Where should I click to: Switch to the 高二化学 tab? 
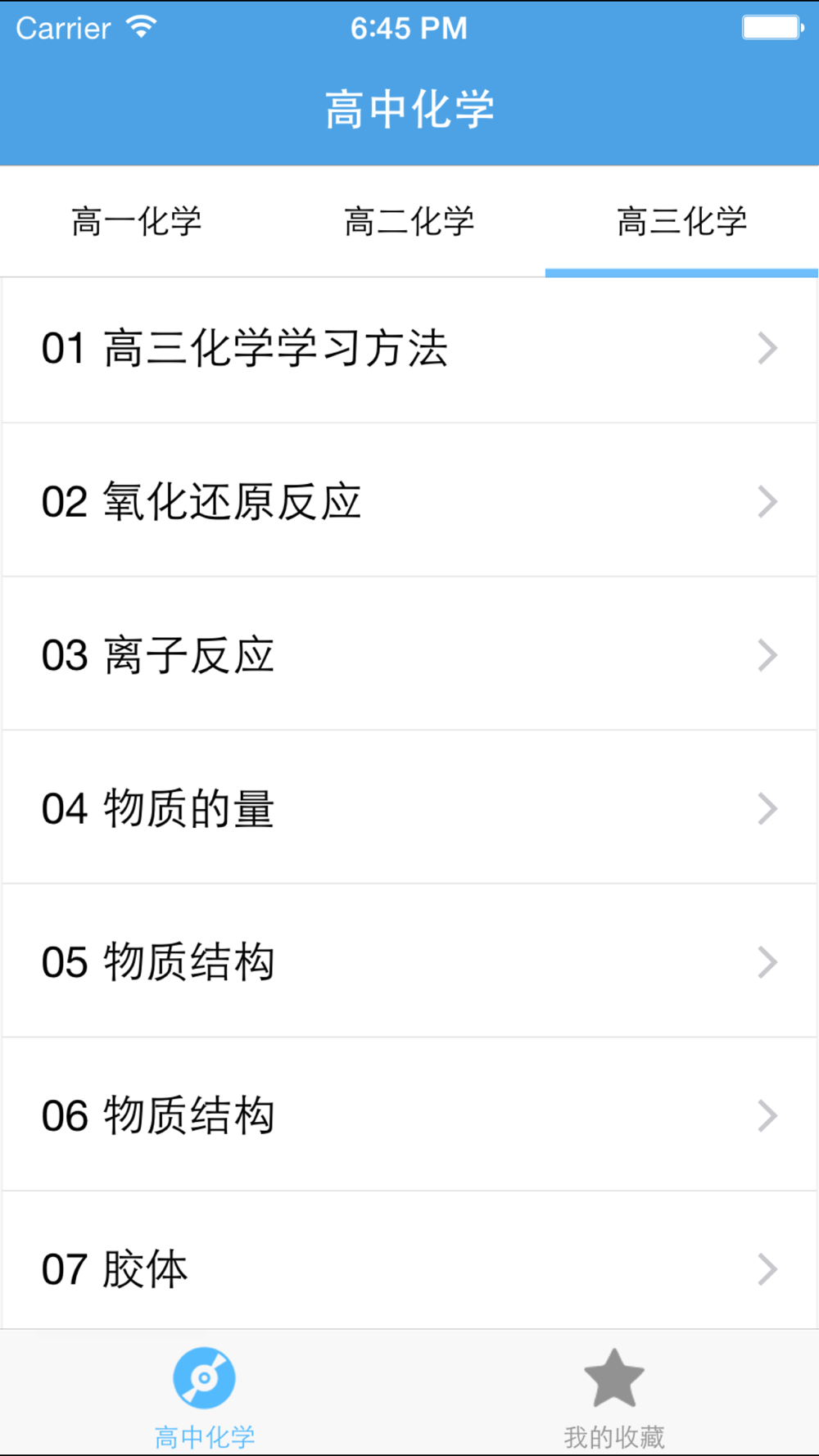click(409, 221)
